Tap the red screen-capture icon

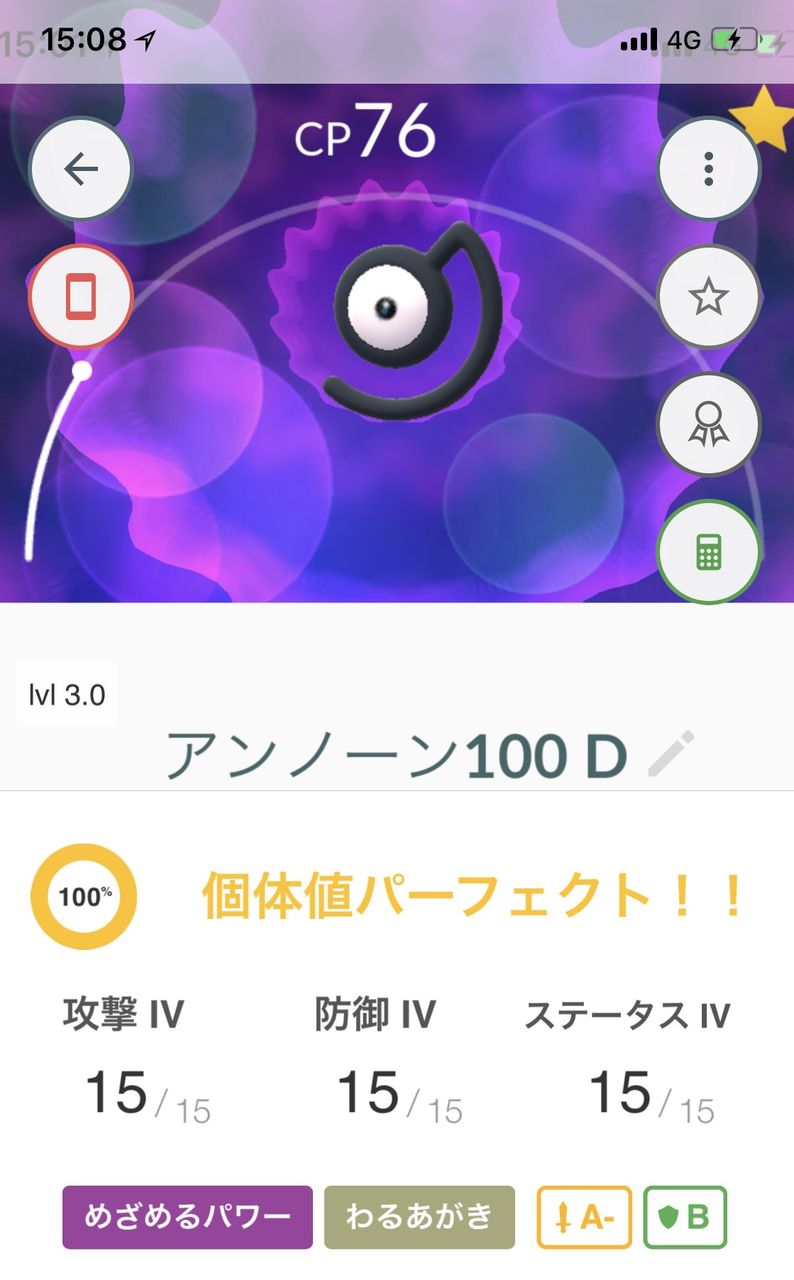point(80,297)
